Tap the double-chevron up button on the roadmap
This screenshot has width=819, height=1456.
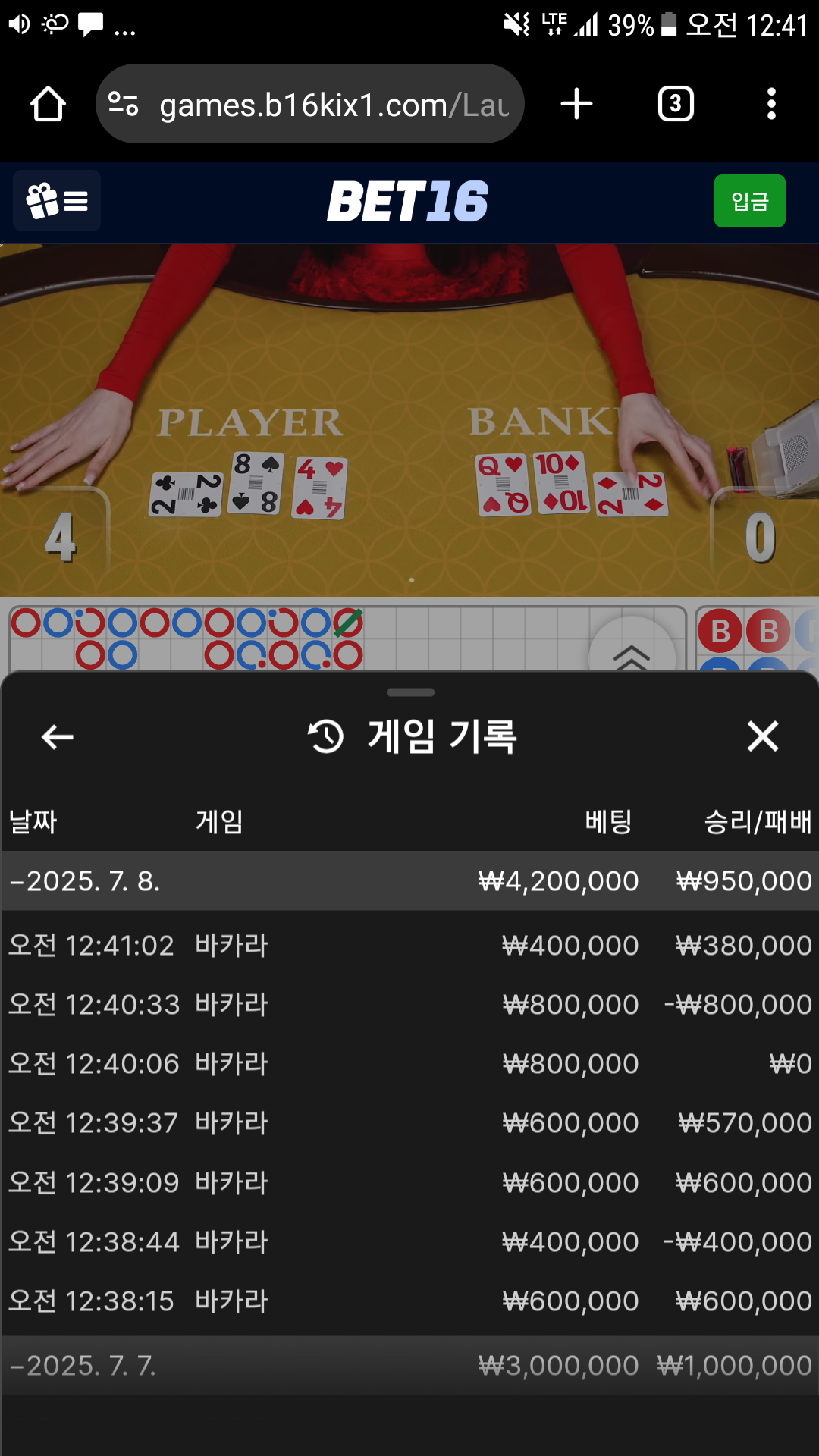(632, 654)
